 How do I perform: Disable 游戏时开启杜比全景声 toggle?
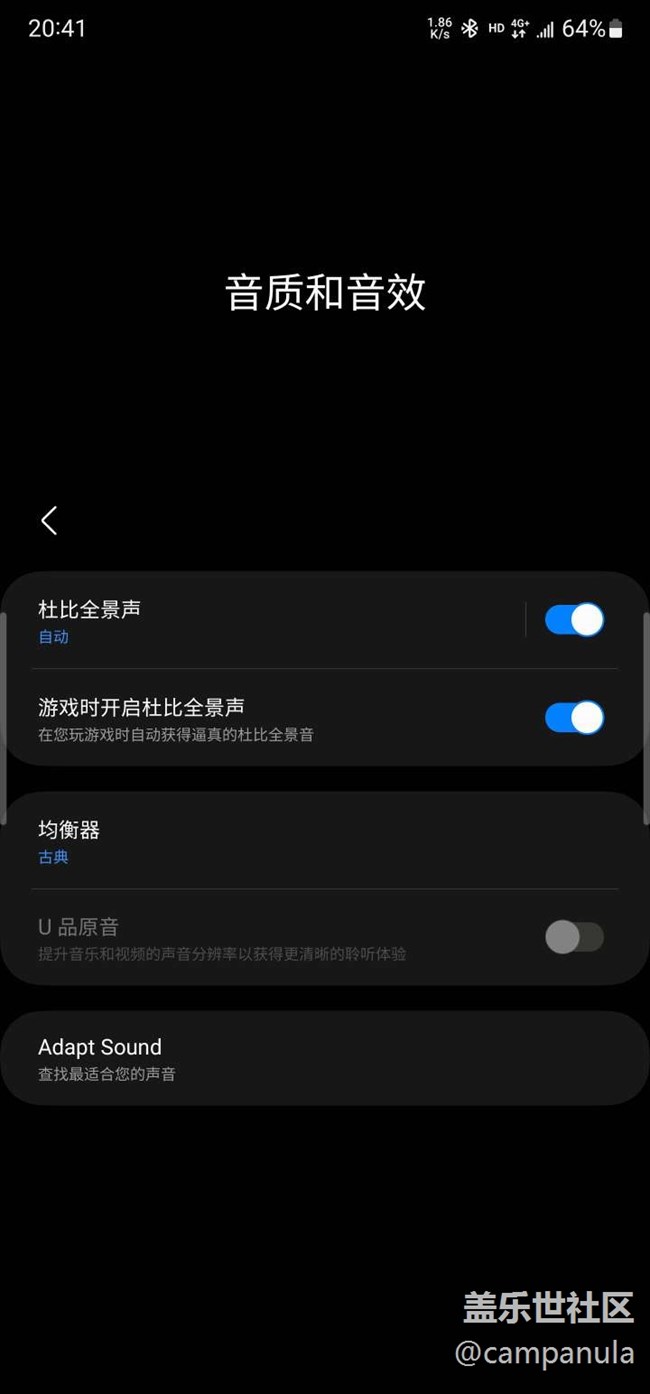coord(574,718)
